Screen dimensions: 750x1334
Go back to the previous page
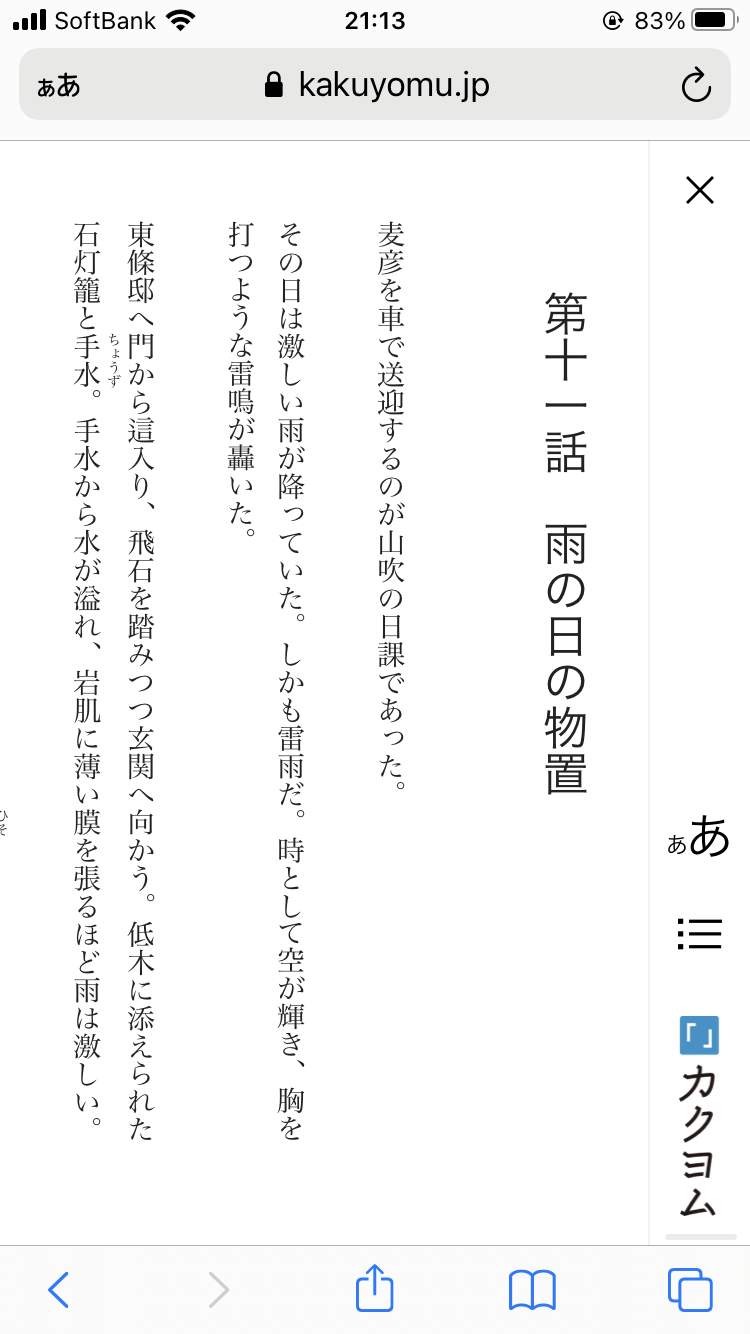59,1290
